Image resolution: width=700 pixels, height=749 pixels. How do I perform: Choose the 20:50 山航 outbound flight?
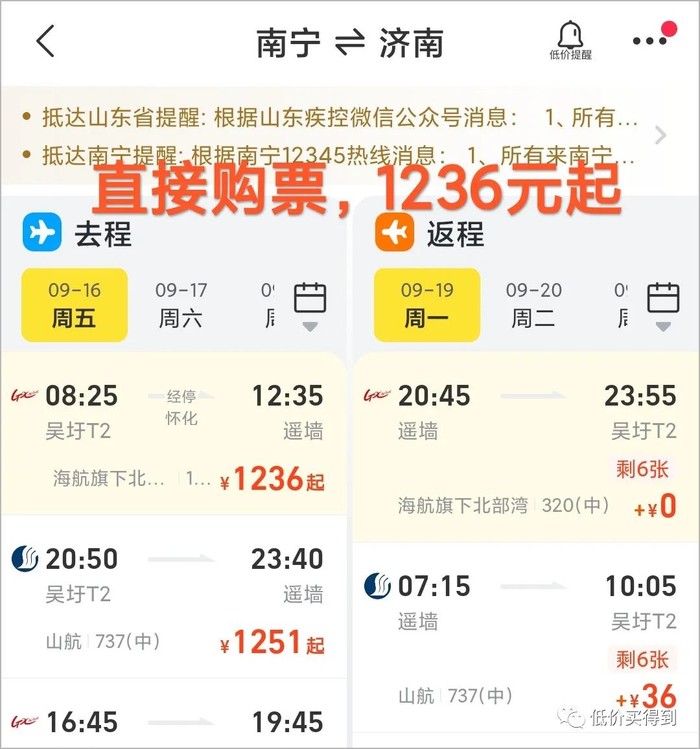[174, 600]
